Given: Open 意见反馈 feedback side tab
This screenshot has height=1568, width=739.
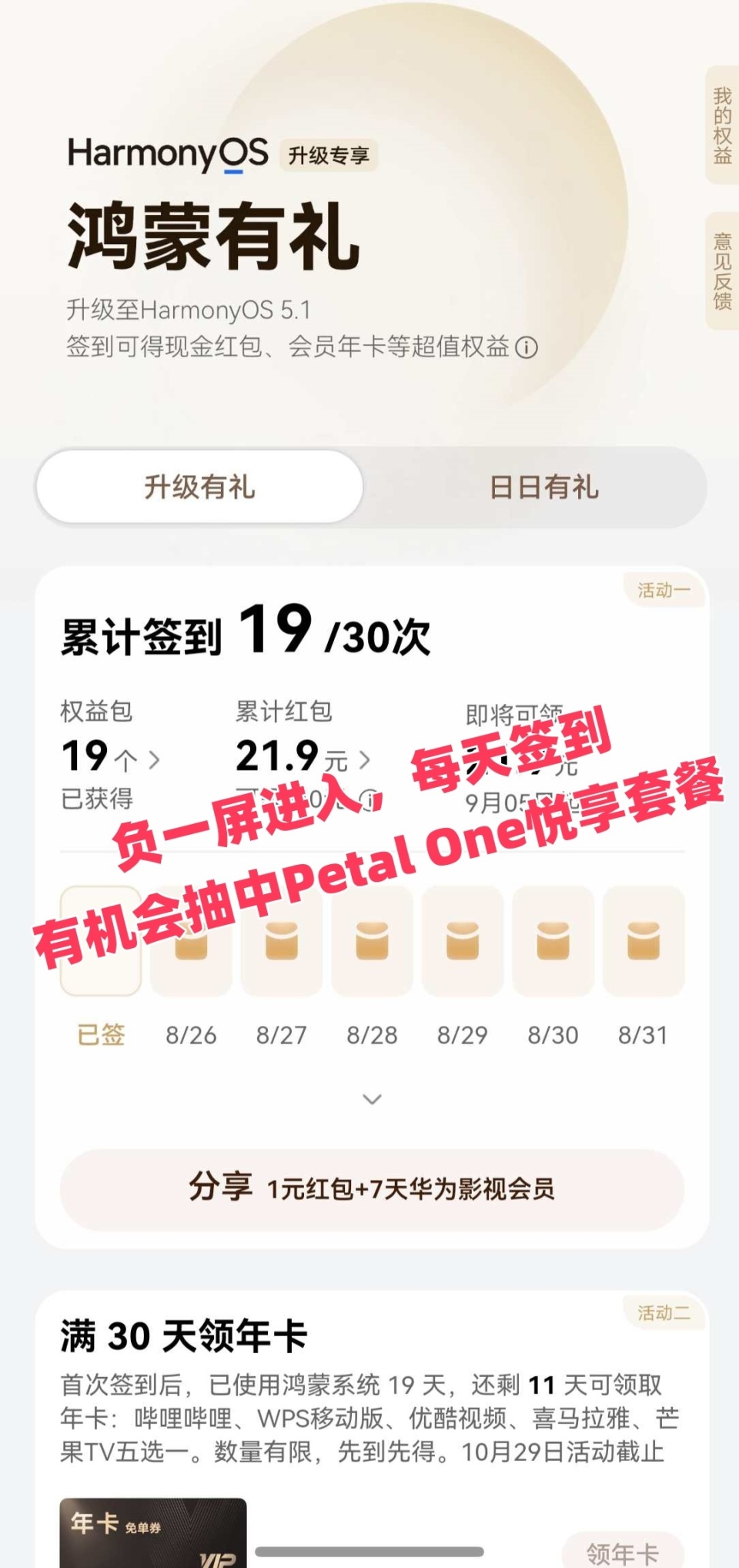Looking at the screenshot, I should pyautogui.click(x=722, y=271).
